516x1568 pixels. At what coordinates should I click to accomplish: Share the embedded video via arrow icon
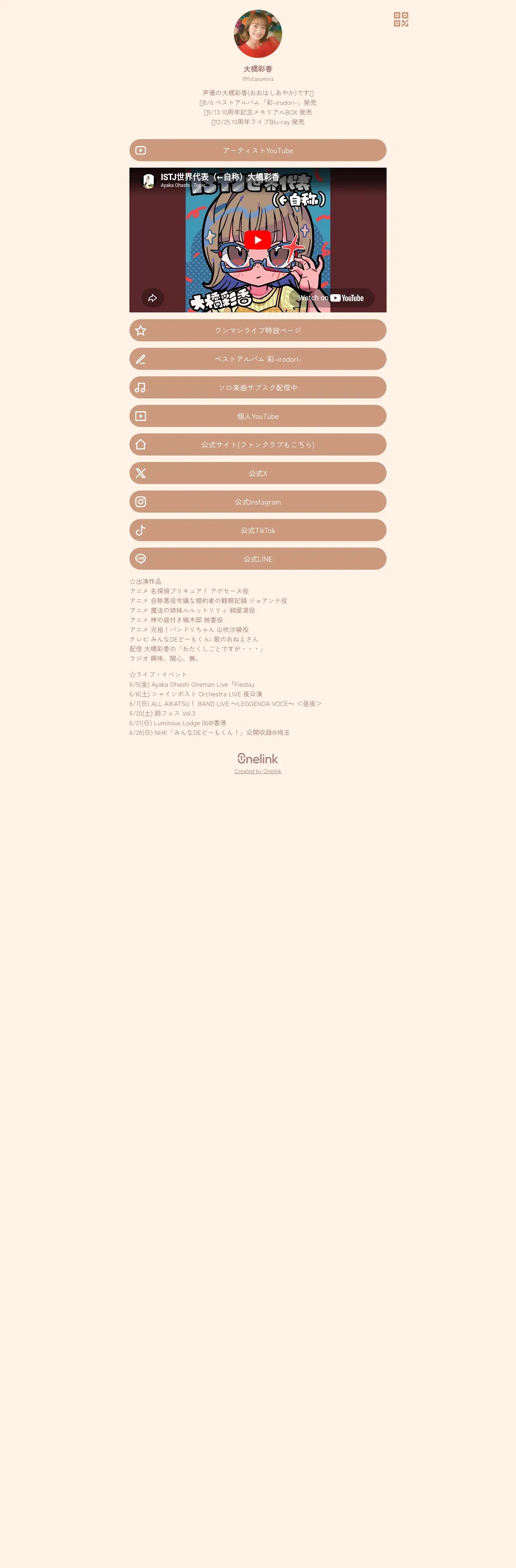153,298
